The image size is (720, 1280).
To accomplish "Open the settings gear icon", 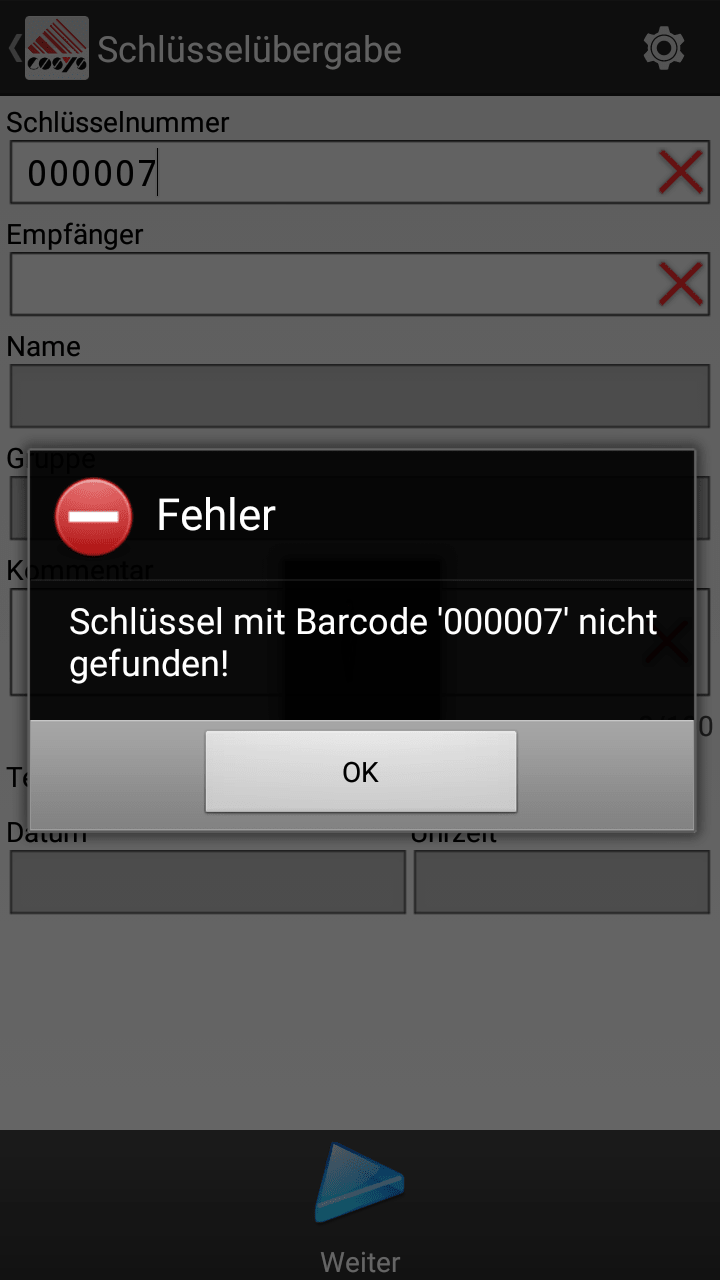I will pyautogui.click(x=663, y=48).
